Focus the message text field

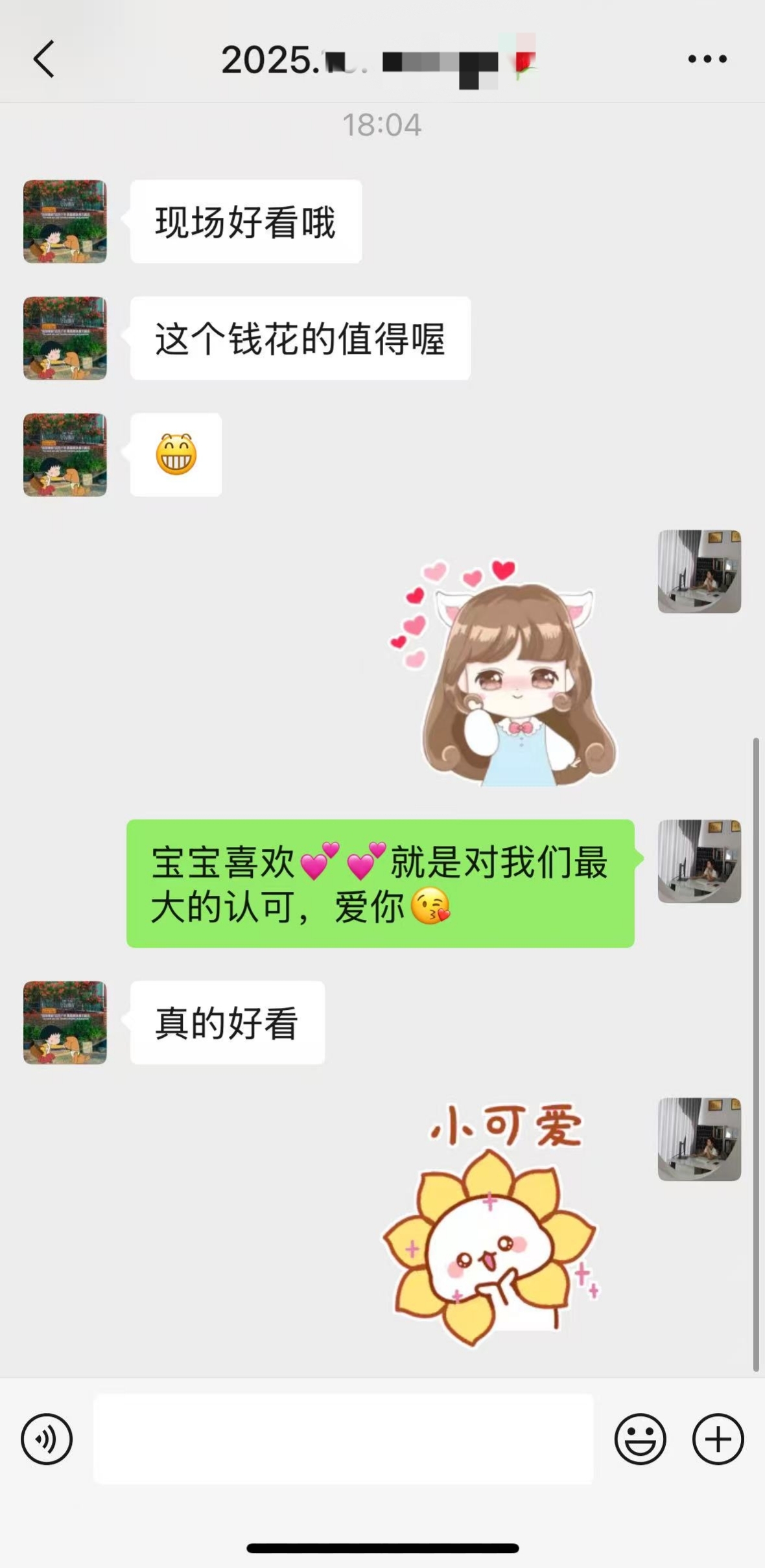343,1439
